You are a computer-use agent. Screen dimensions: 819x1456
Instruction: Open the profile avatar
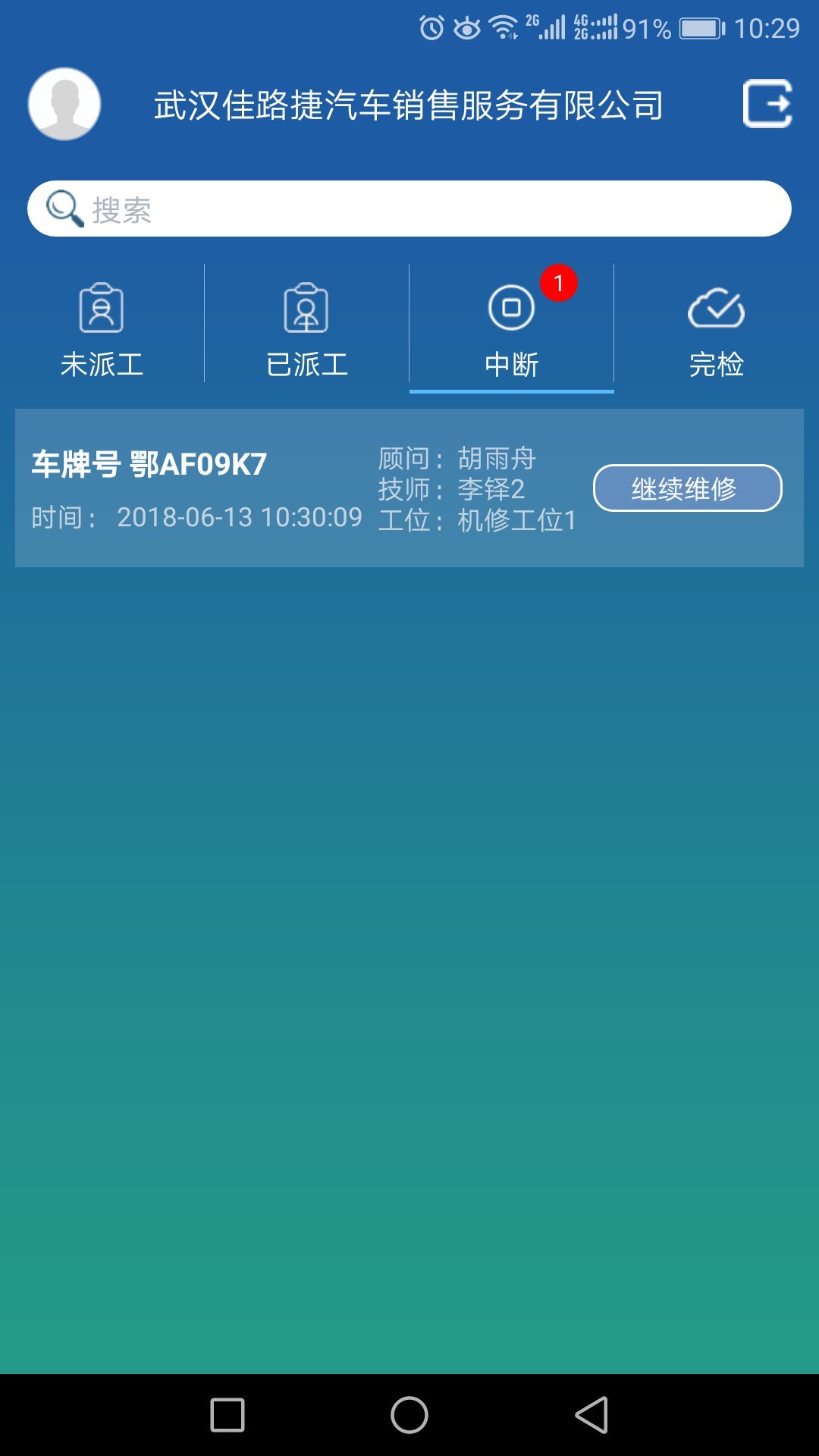point(64,104)
